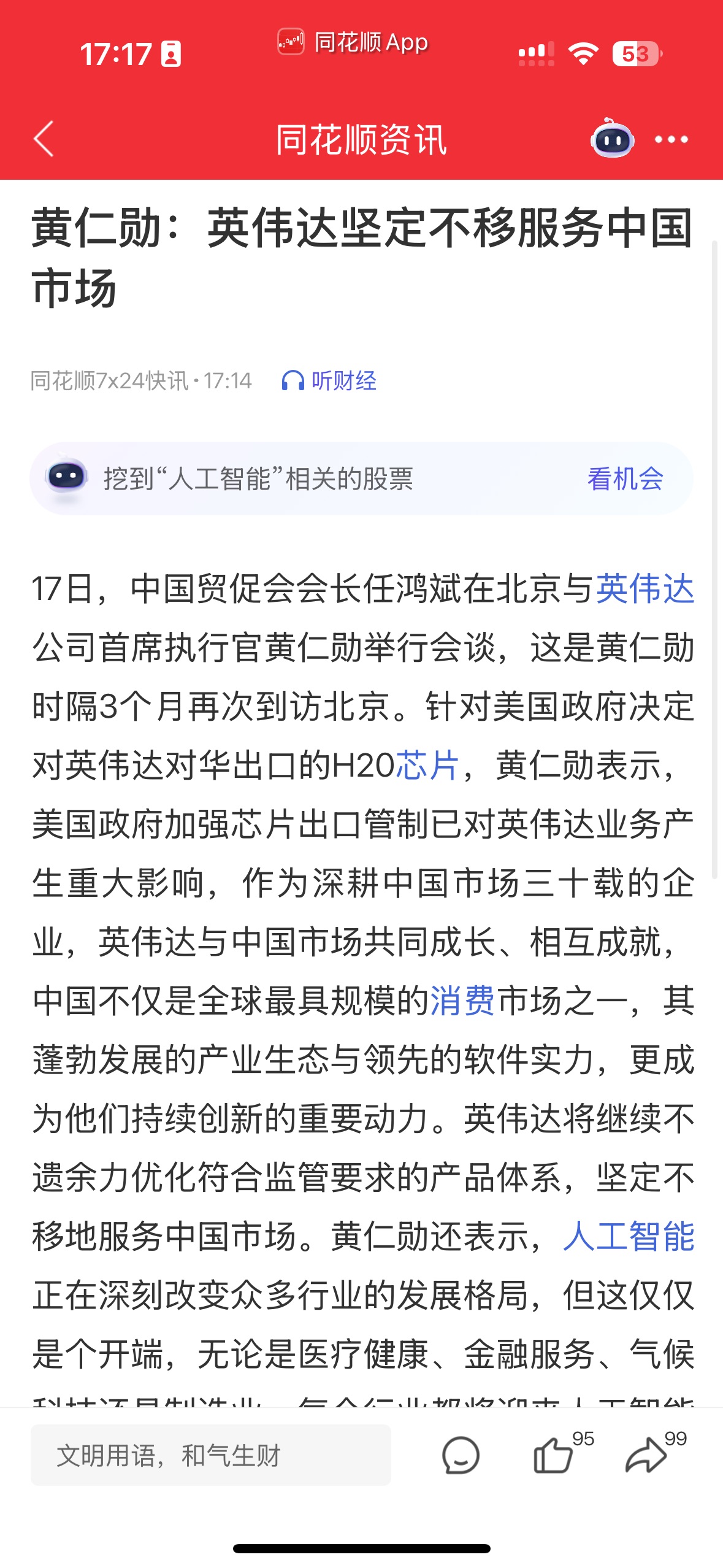Share this article
The width and height of the screenshot is (723, 1568).
[x=646, y=1455]
